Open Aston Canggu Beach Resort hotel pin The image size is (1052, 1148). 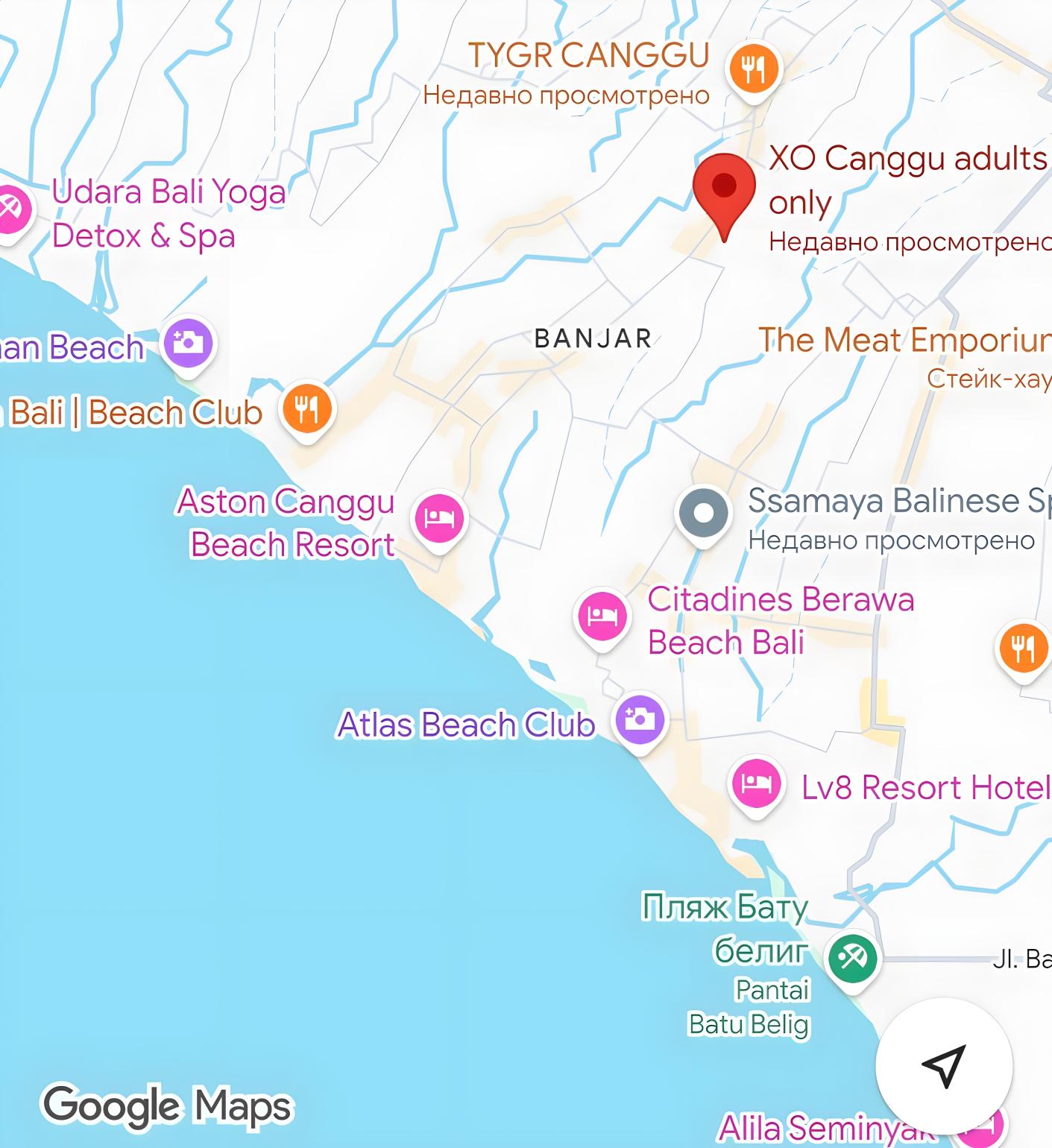click(439, 518)
